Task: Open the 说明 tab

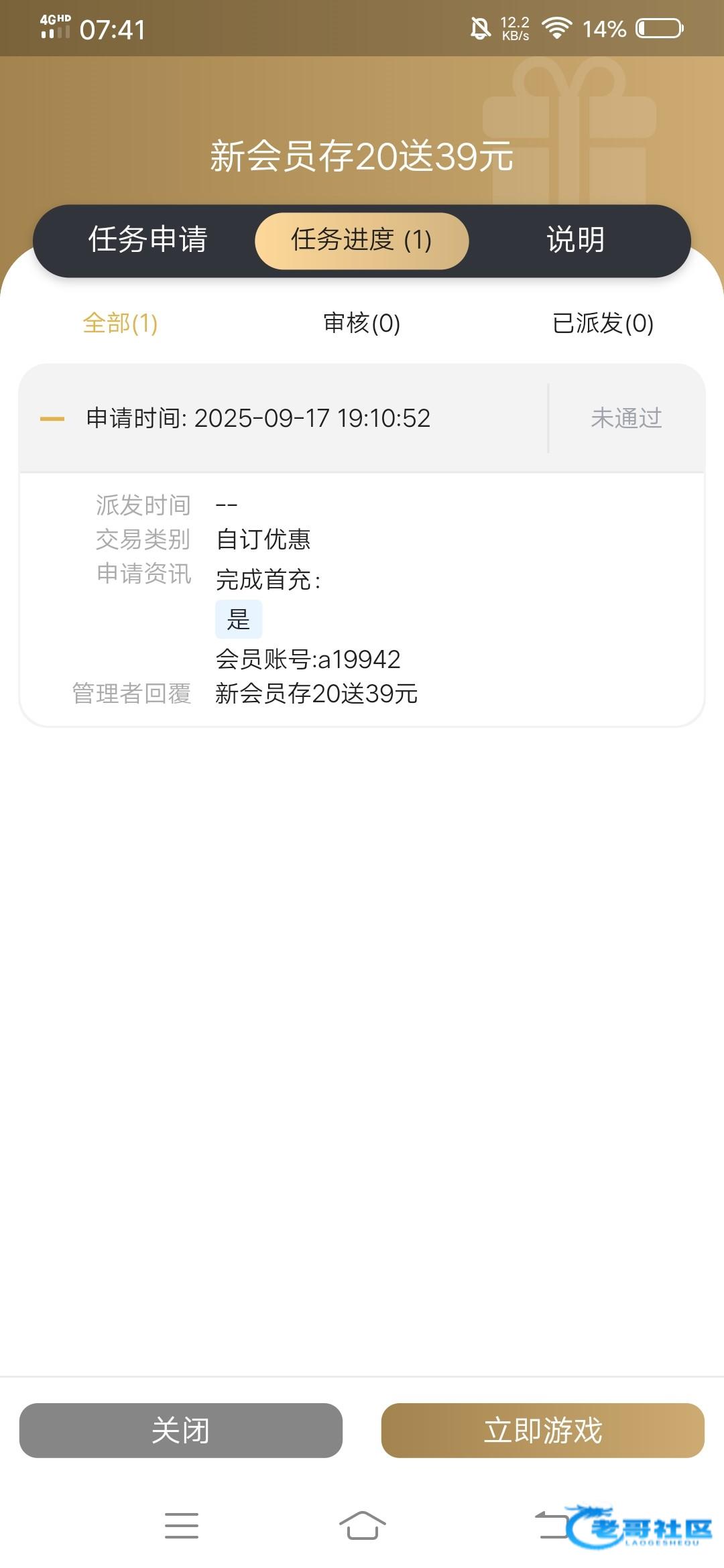Action: click(x=575, y=240)
